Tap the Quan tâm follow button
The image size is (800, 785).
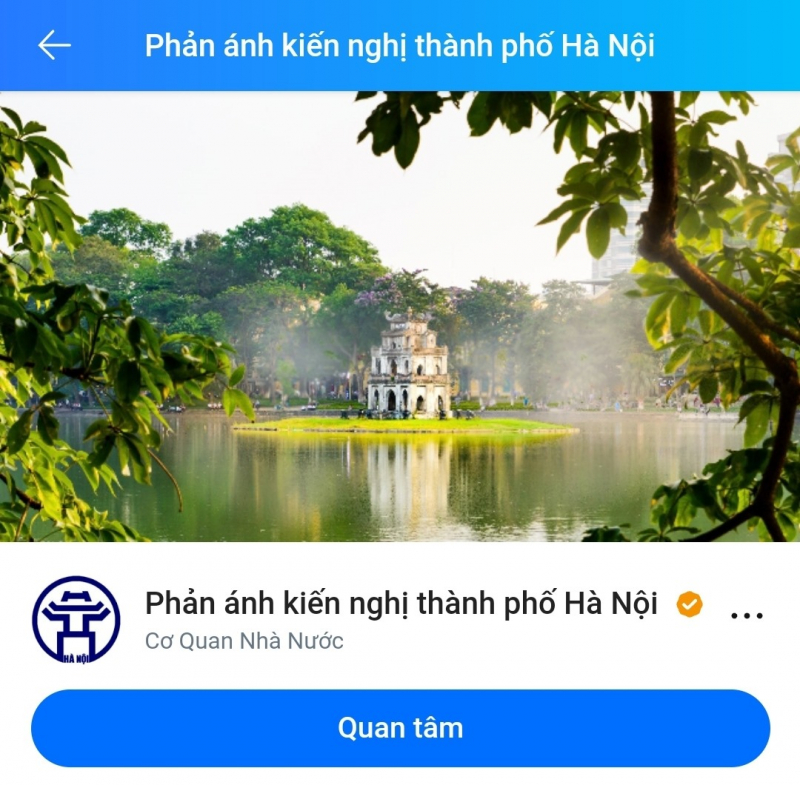coord(400,728)
